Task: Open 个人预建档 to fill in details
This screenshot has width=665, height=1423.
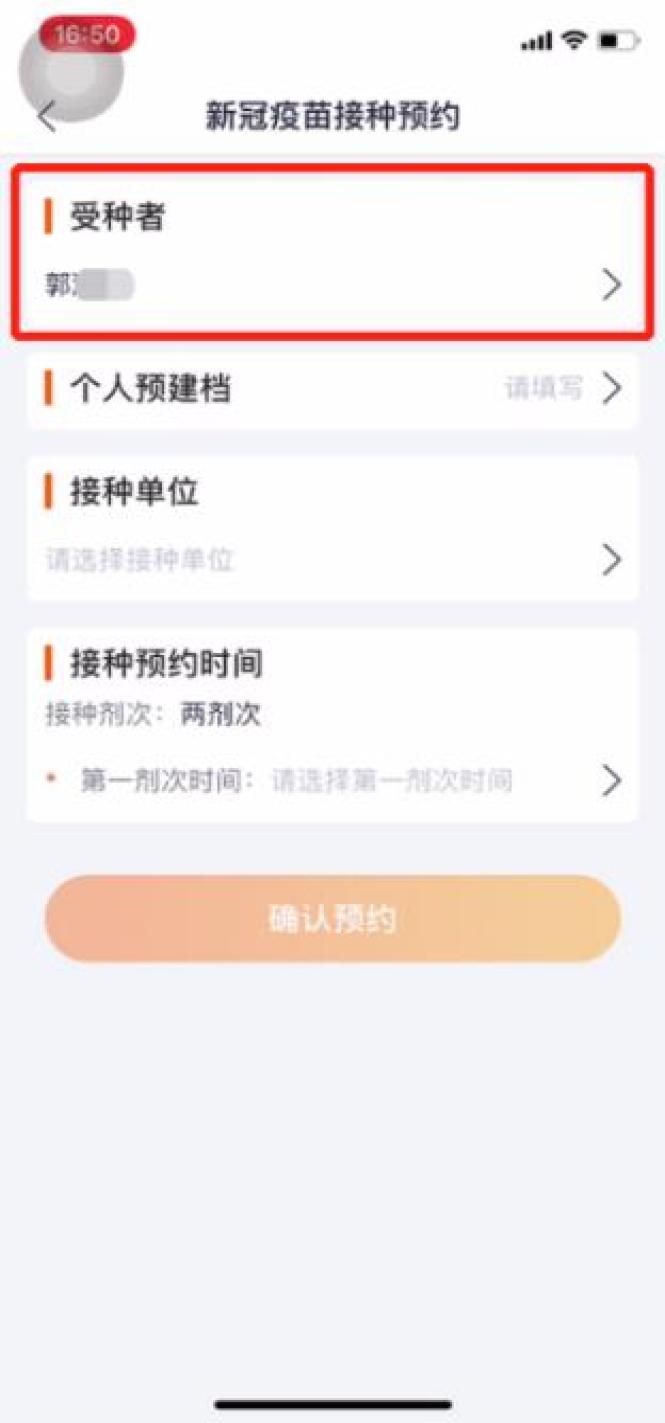Action: click(x=332, y=389)
